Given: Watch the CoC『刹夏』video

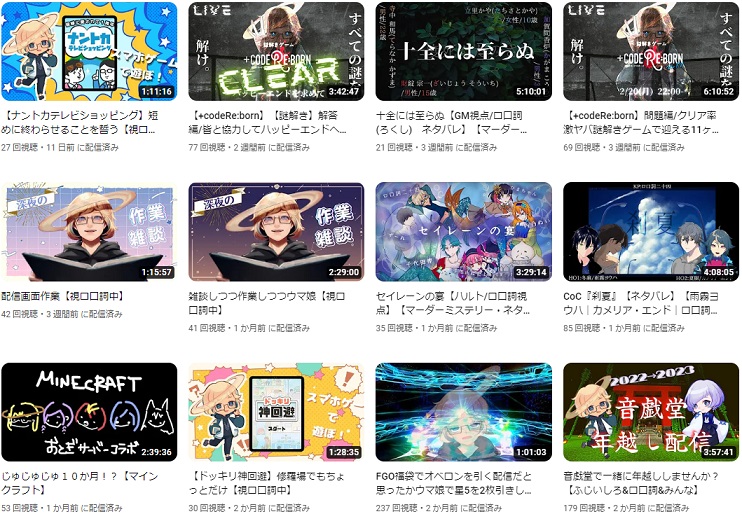Looking at the screenshot, I should pos(651,232).
